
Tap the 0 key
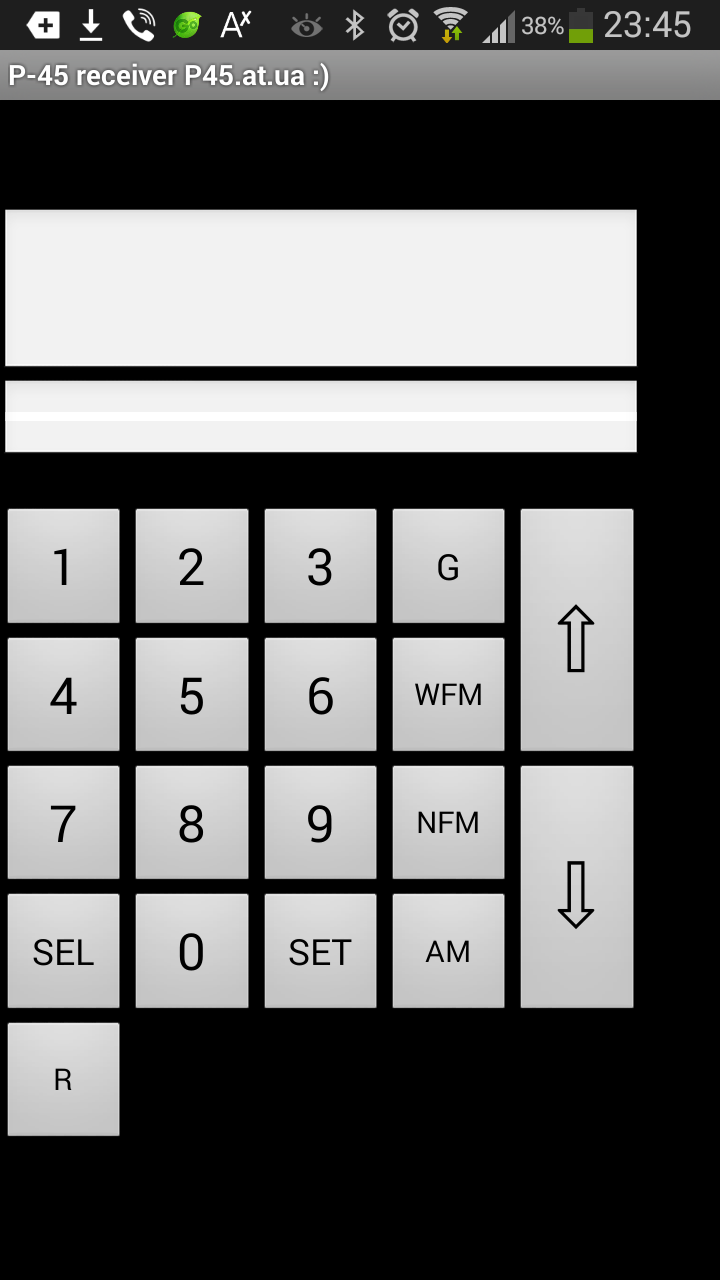tap(192, 950)
